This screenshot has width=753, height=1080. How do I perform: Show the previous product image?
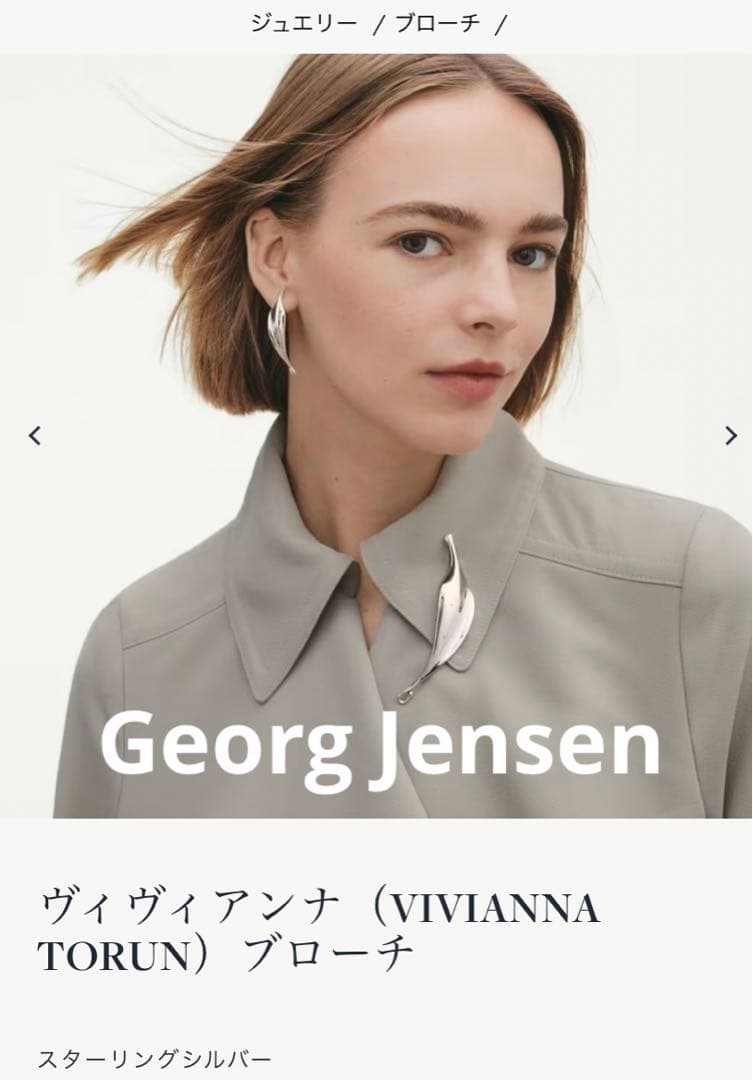(35, 435)
